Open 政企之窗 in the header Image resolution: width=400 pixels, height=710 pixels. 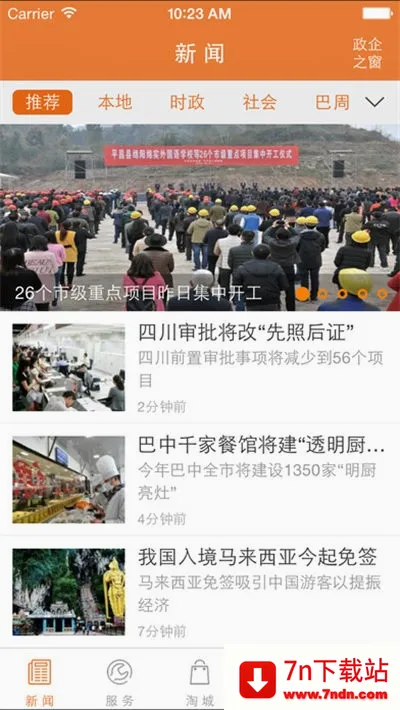point(367,53)
